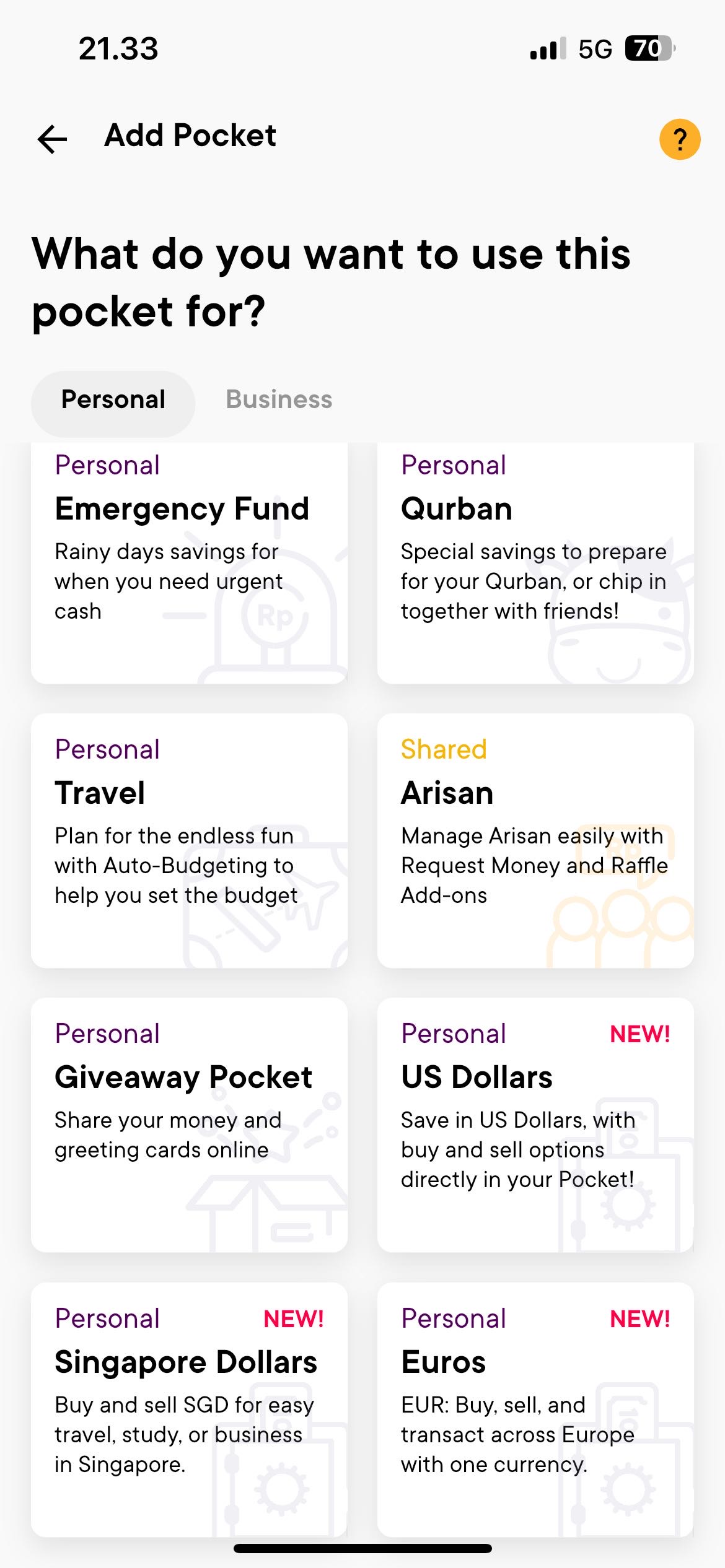
Task: Tap the Euros pocket card
Action: [x=535, y=1409]
